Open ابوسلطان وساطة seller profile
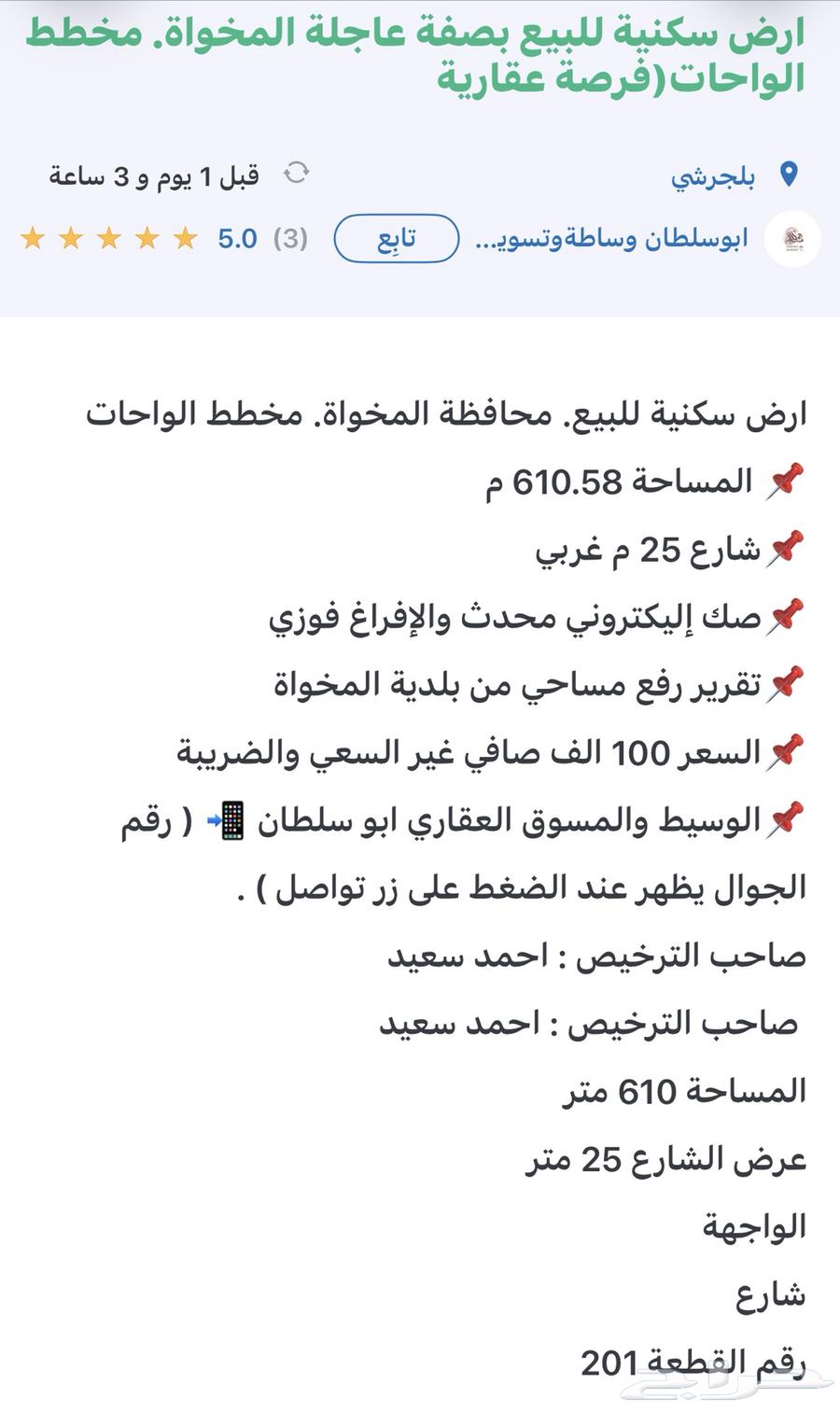The image size is (840, 1412). (611, 239)
